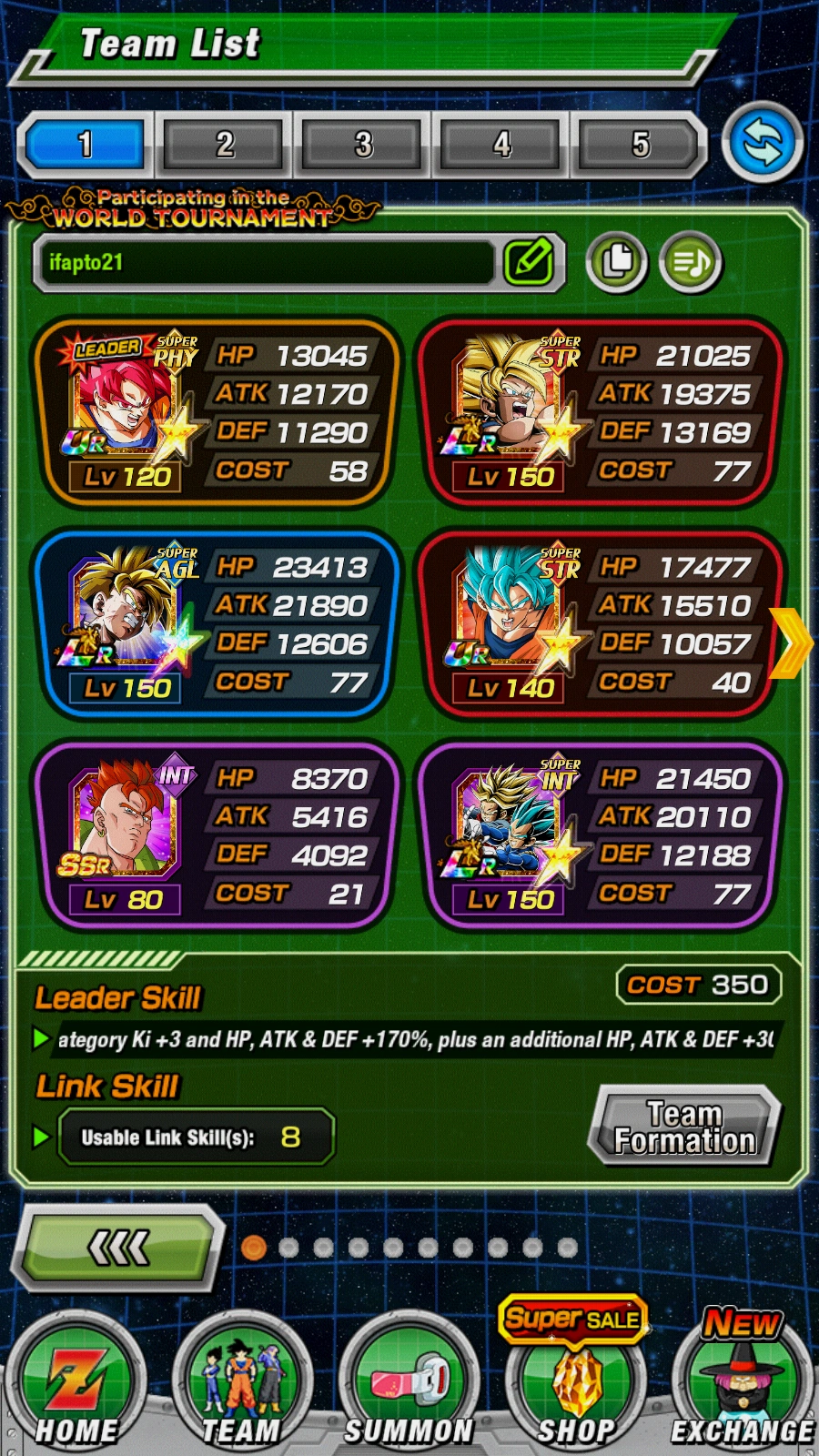The image size is (819, 1456).
Task: Switch to team tab 4
Action: [x=501, y=145]
